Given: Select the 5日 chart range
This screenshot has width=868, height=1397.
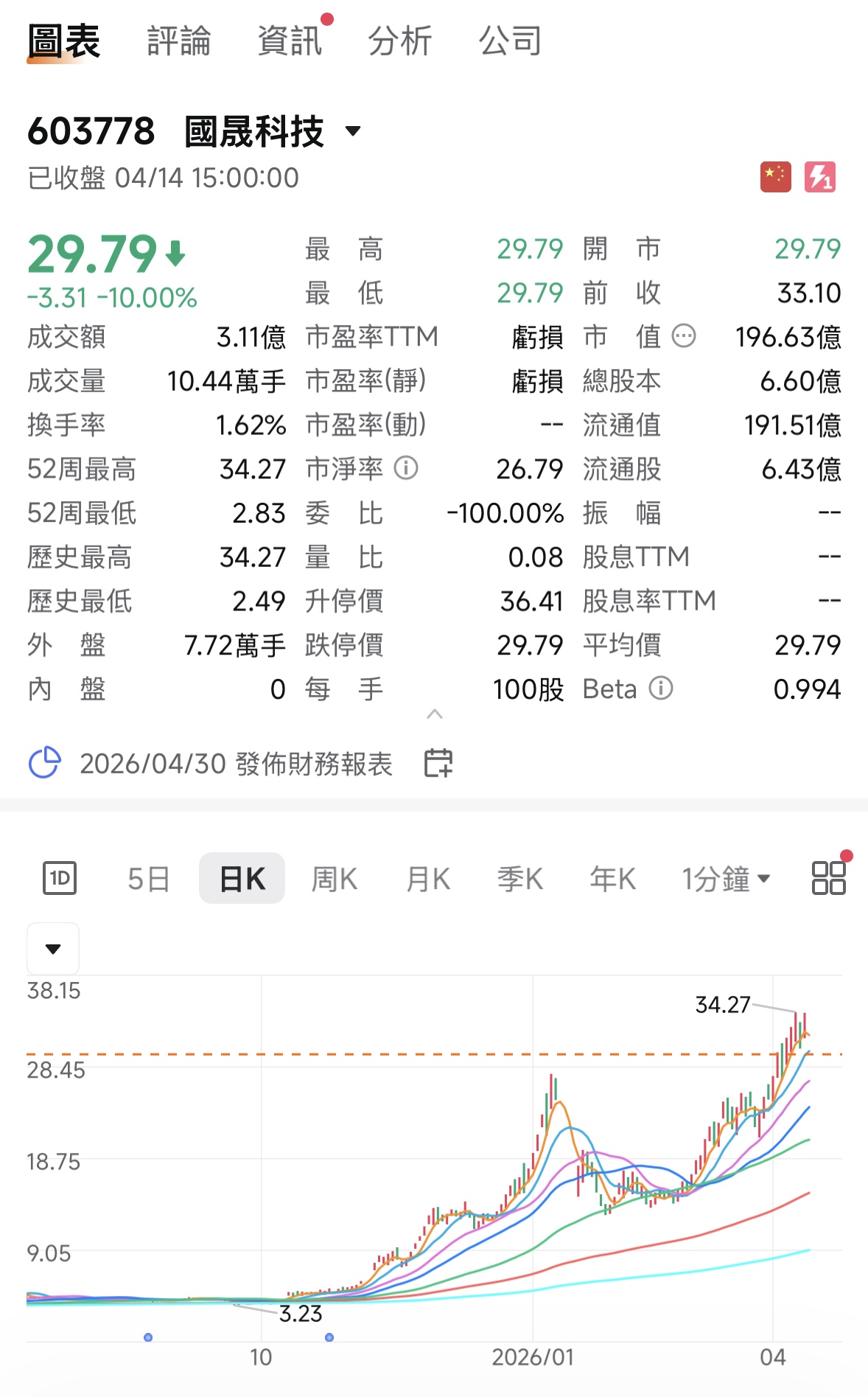Looking at the screenshot, I should point(149,879).
